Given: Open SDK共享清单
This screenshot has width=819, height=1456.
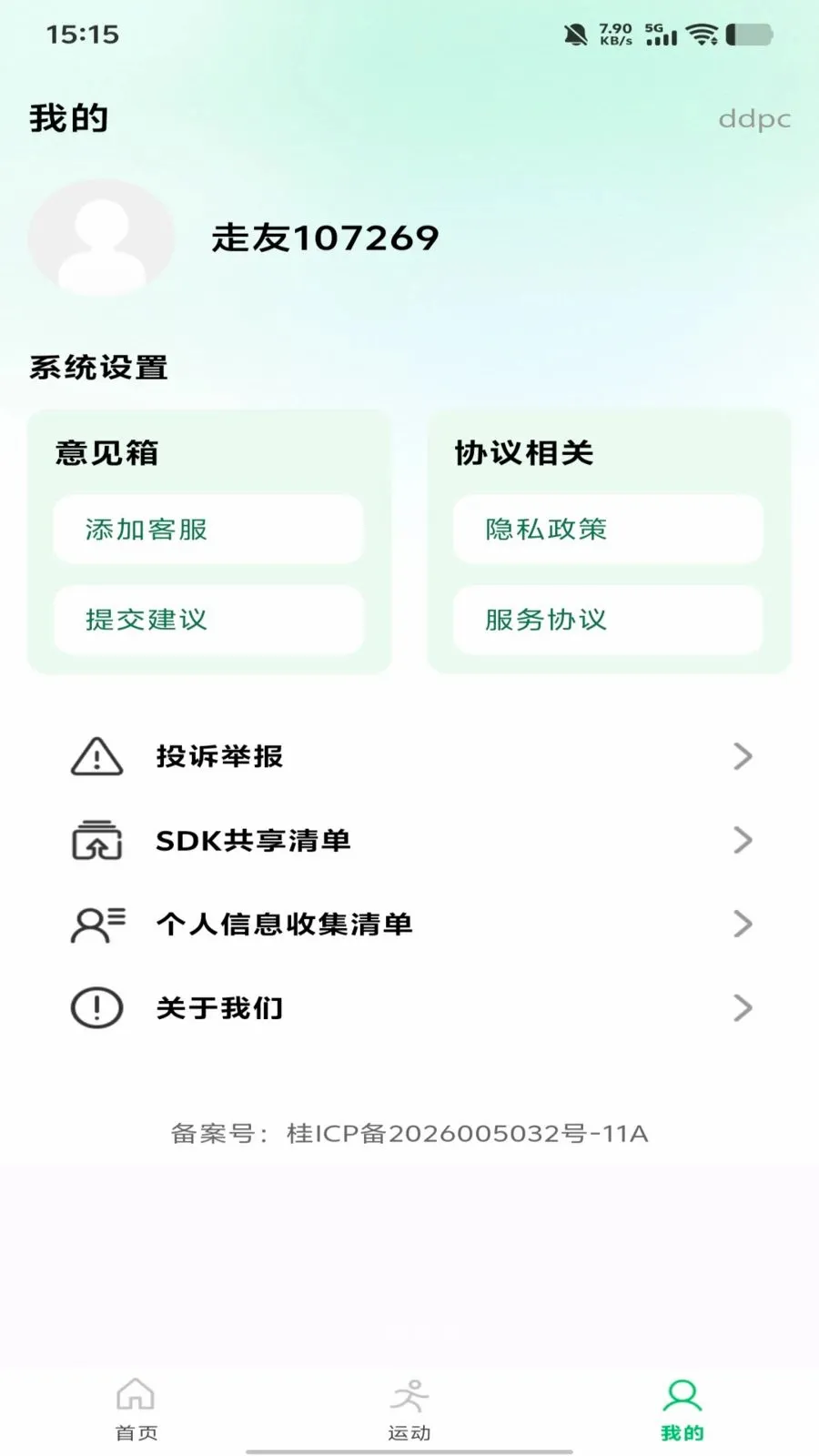Looking at the screenshot, I should tap(409, 840).
